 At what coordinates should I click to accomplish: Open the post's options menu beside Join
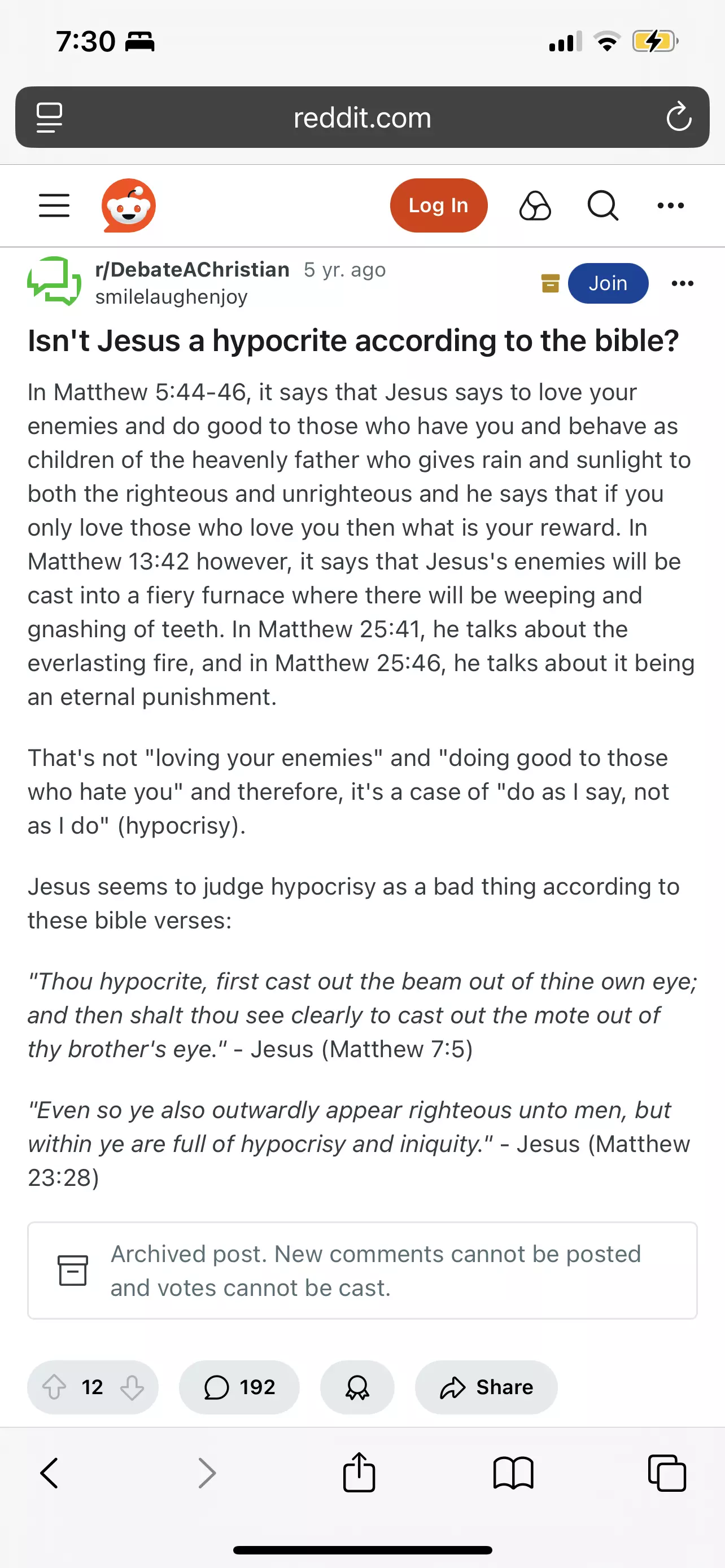(682, 283)
